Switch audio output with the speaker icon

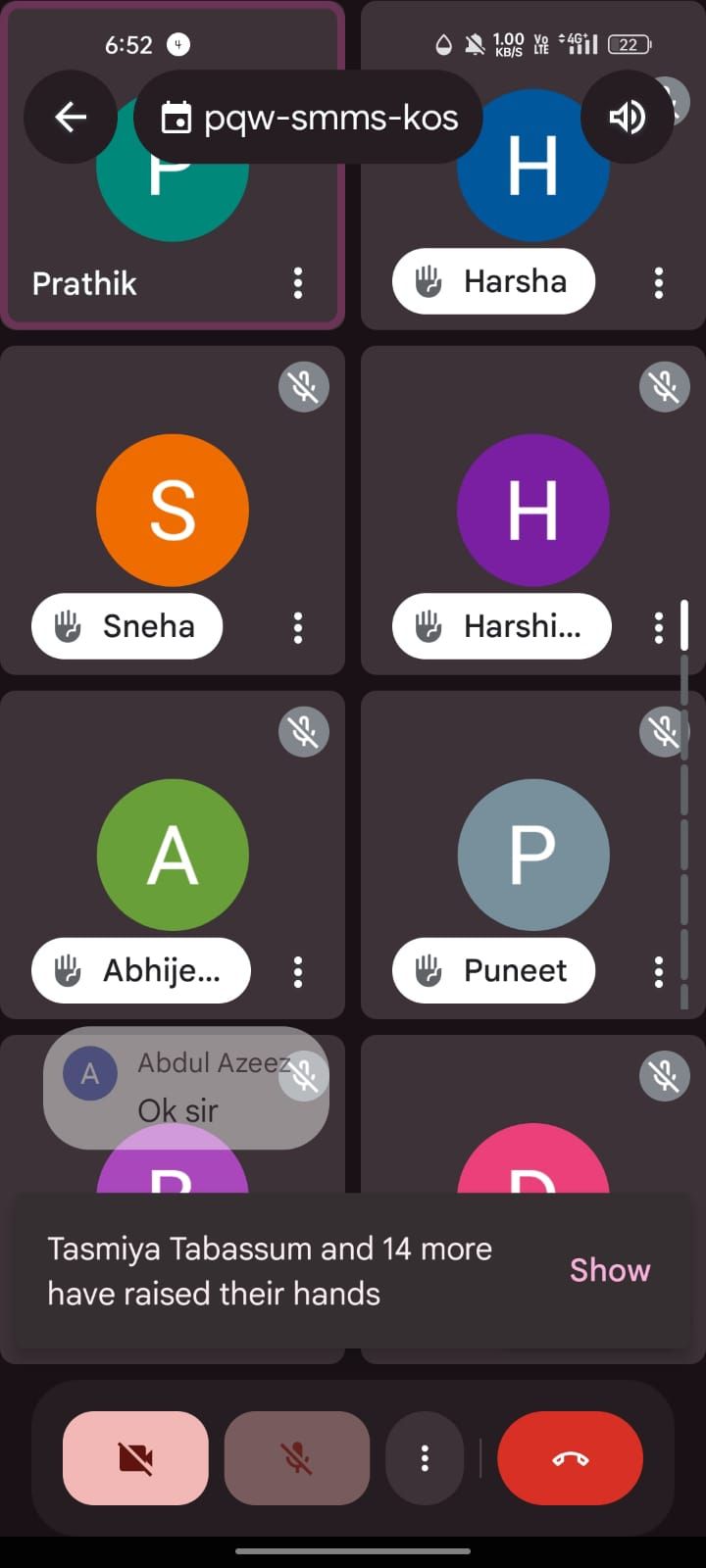(628, 118)
